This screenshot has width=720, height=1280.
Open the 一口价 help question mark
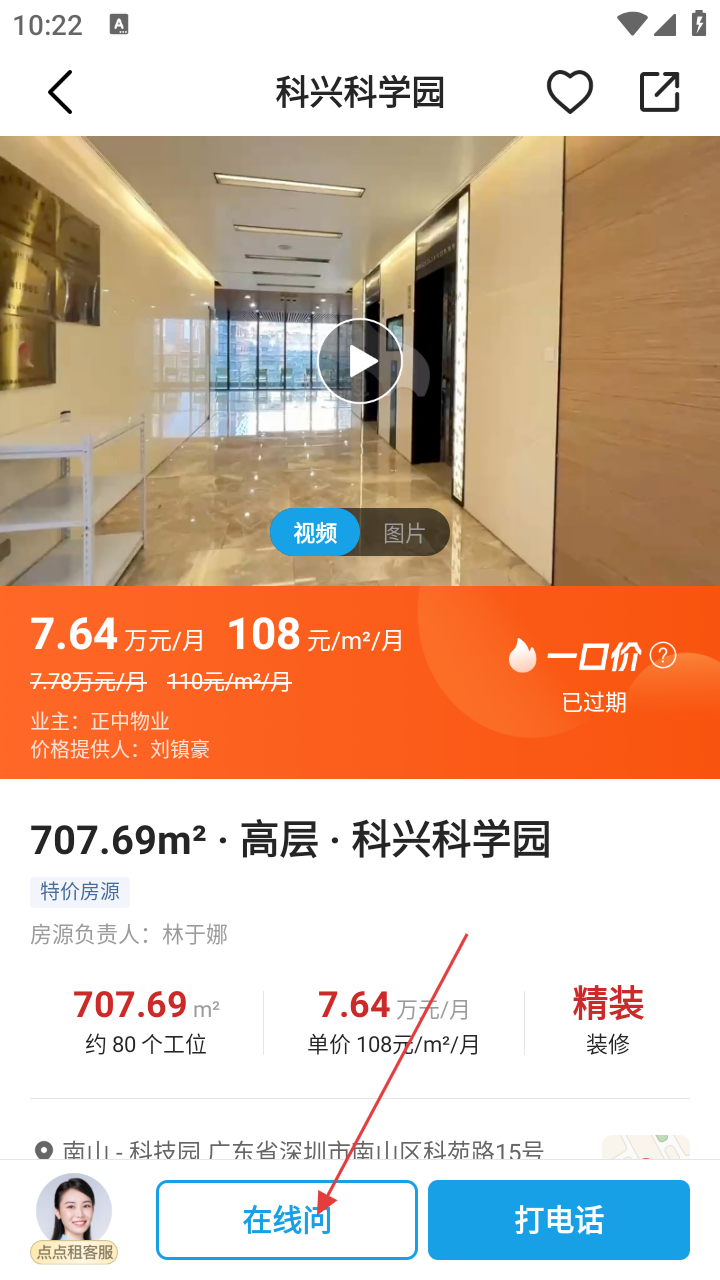[x=663, y=656]
